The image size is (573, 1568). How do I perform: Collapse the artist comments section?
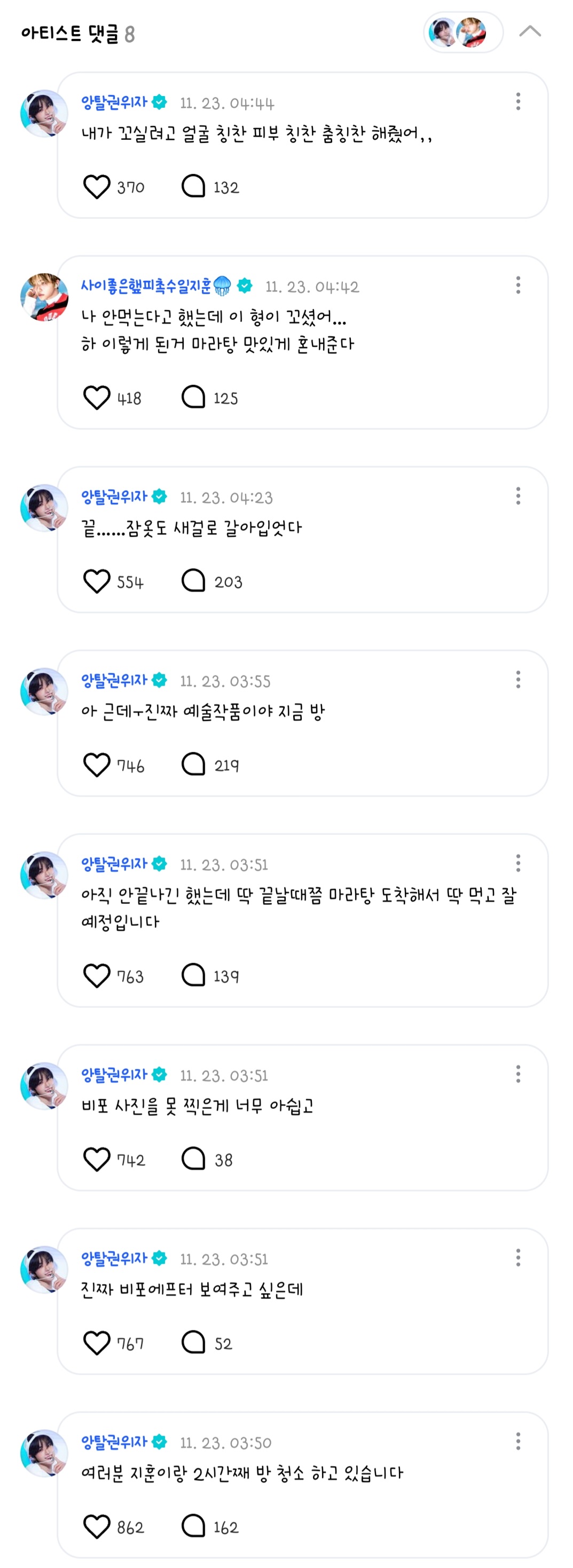(530, 31)
